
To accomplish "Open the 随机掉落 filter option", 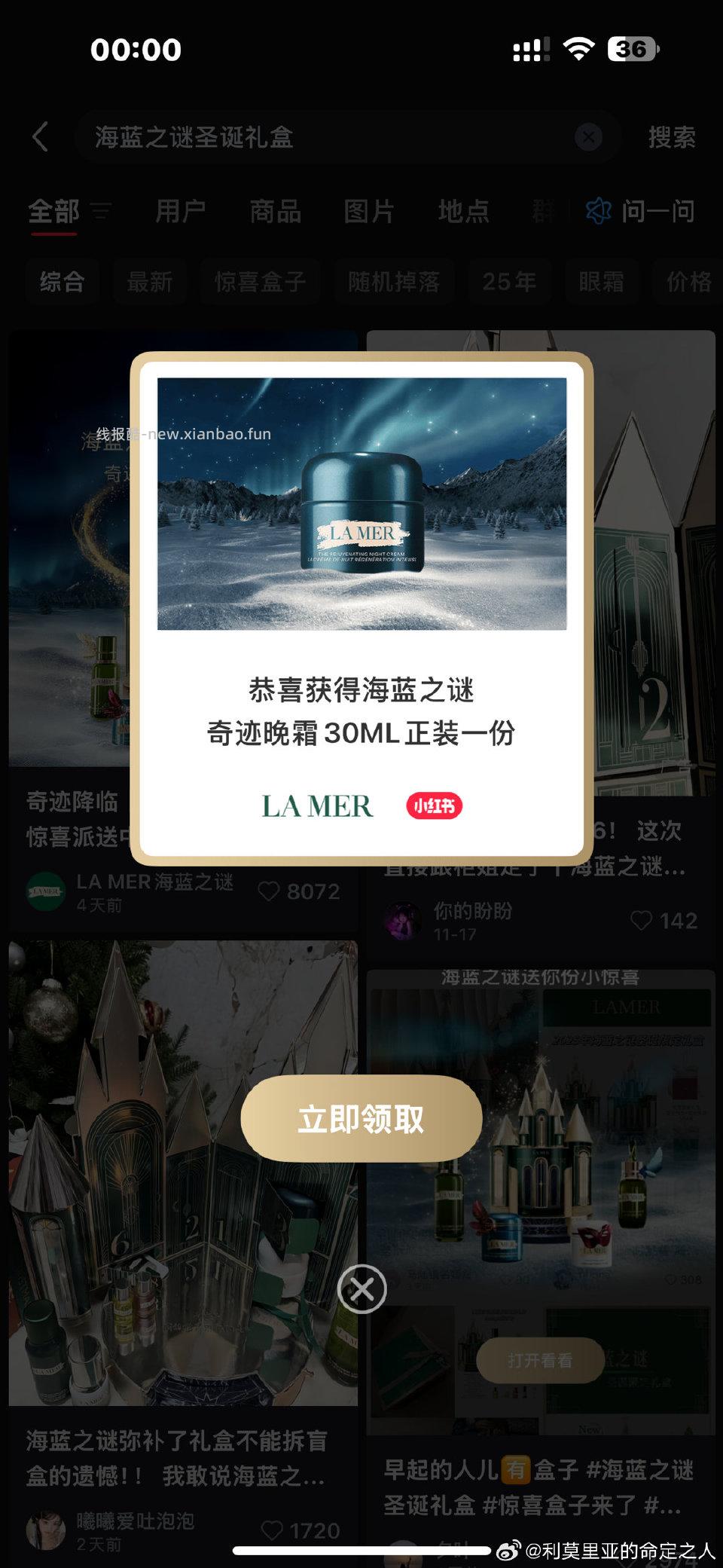I will [x=395, y=282].
